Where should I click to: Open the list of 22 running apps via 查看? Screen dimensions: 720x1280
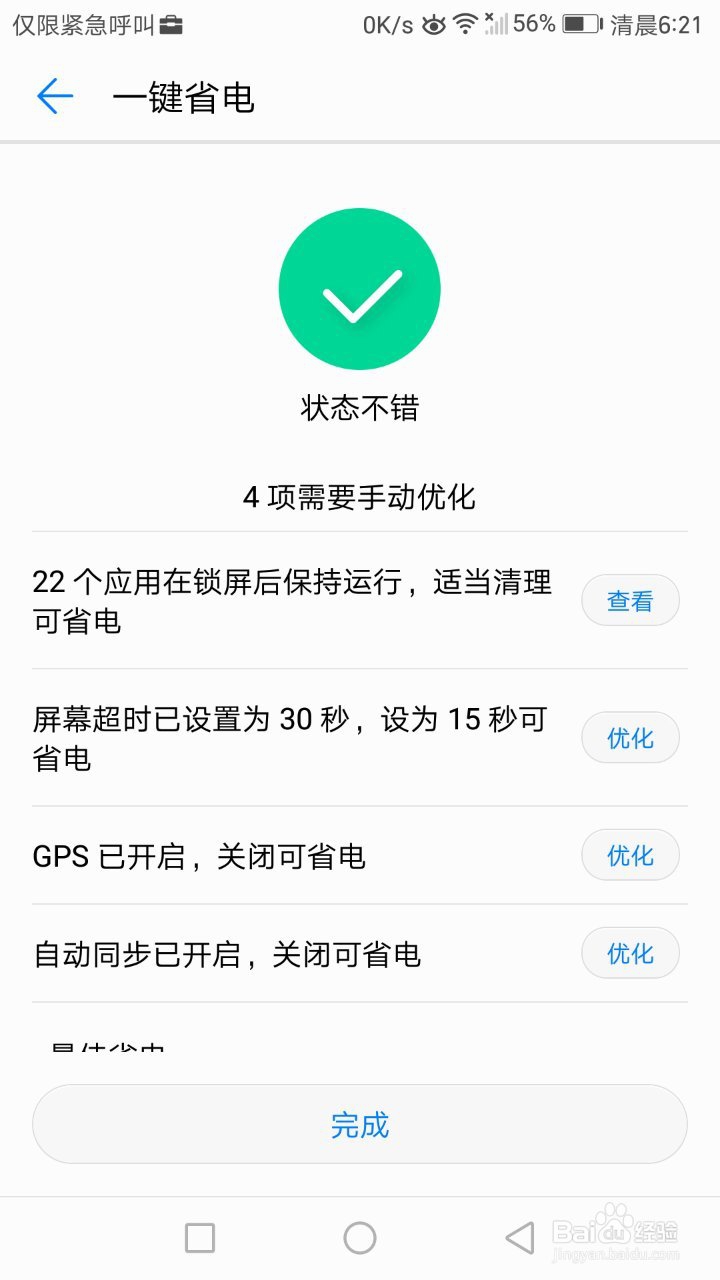pyautogui.click(x=630, y=600)
